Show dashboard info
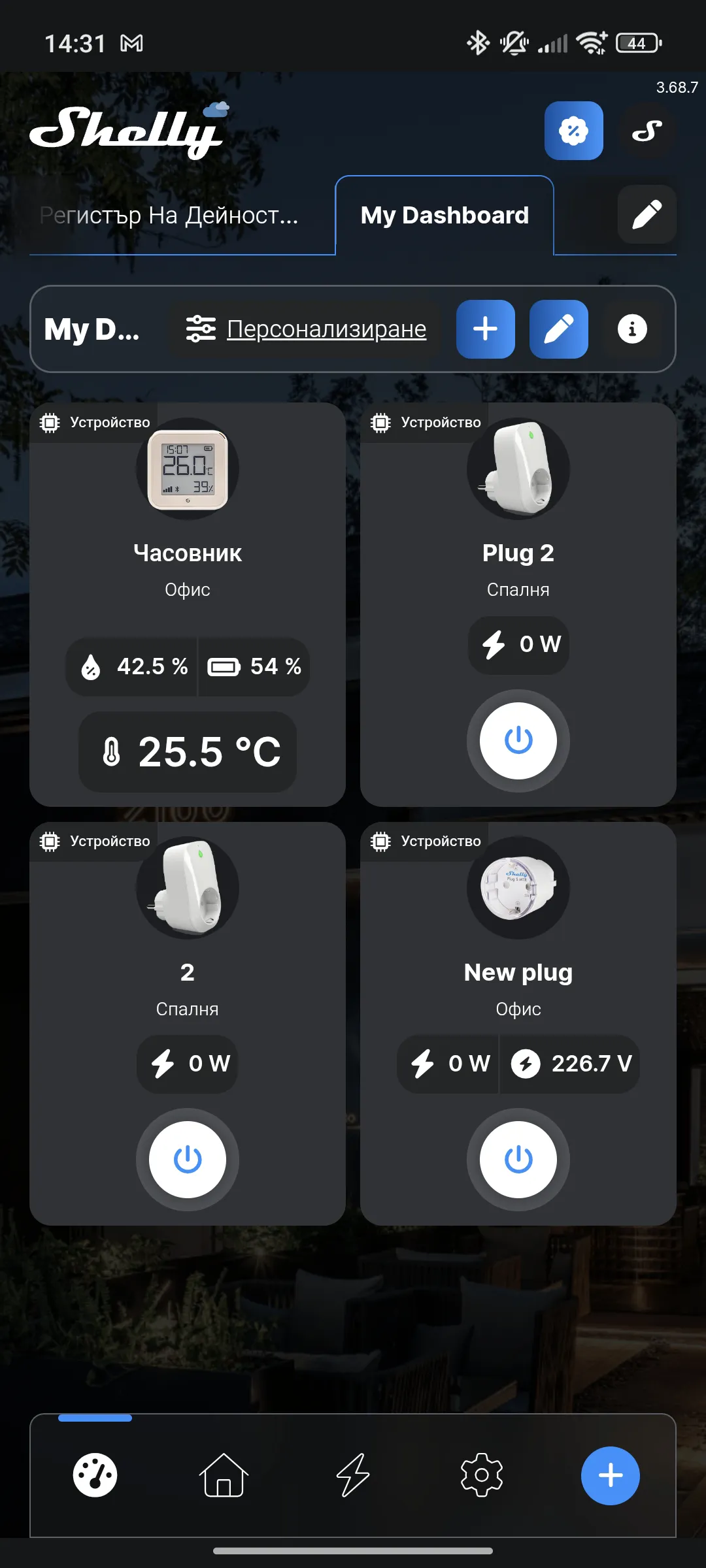This screenshot has width=706, height=1568. coord(632,329)
